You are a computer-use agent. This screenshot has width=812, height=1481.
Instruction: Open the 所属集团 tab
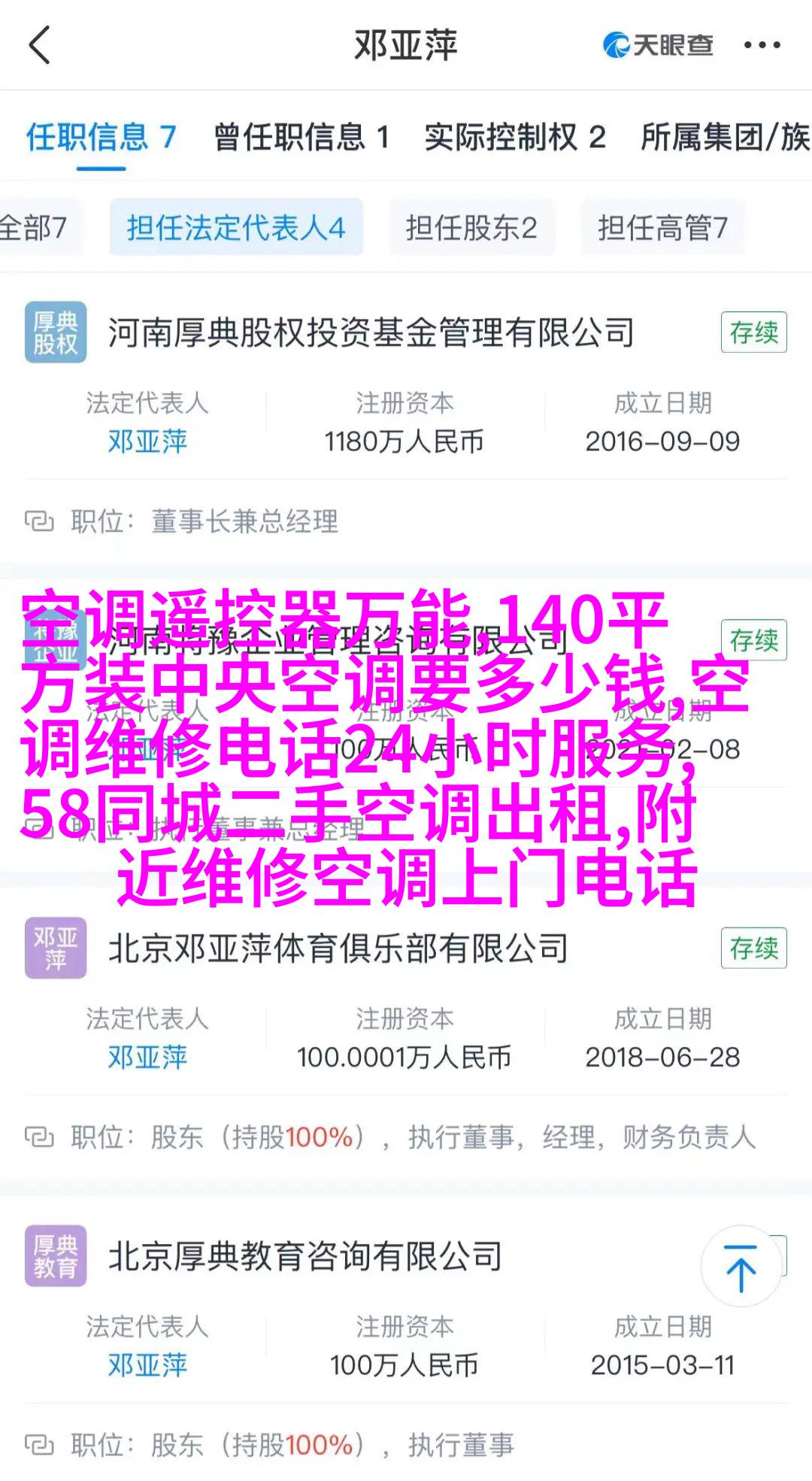point(724,137)
